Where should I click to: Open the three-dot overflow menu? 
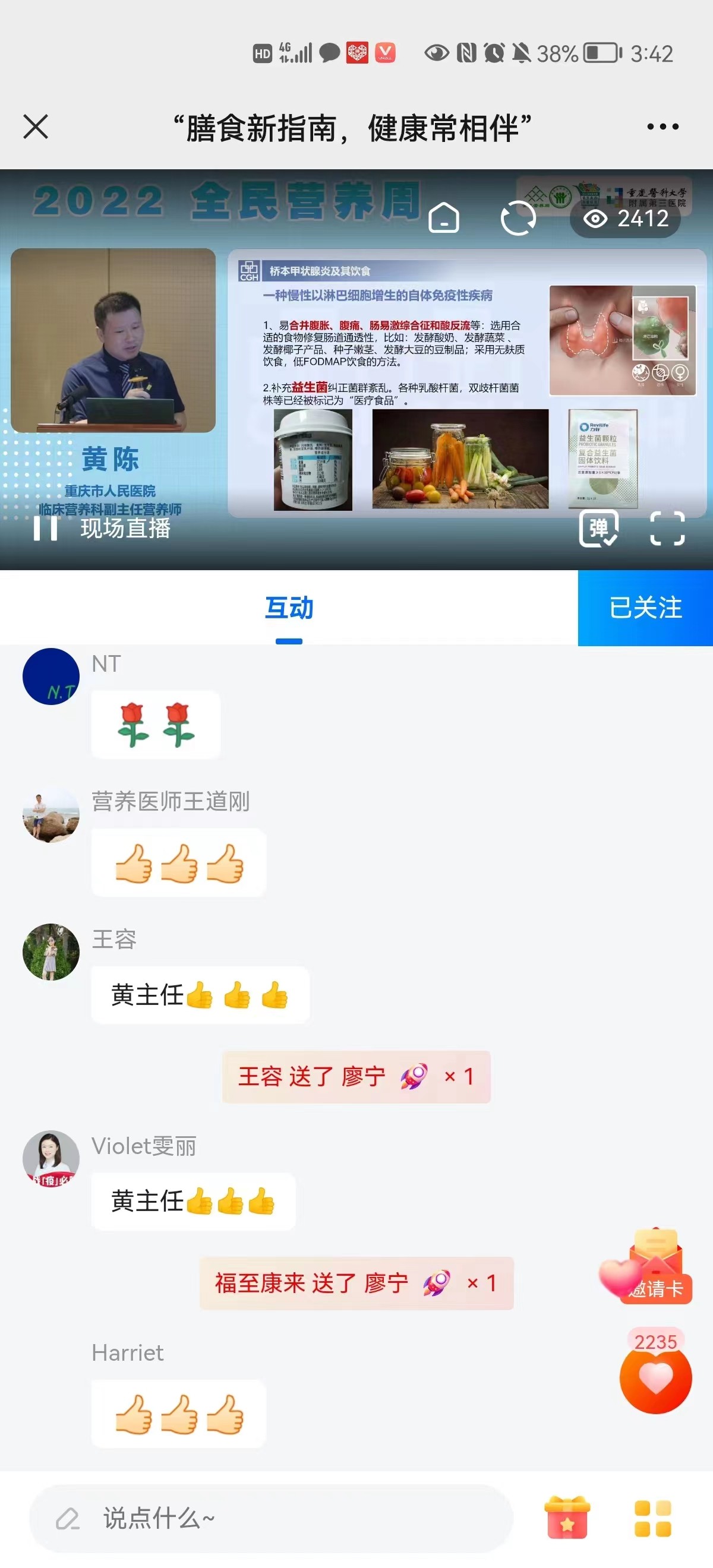[x=662, y=127]
